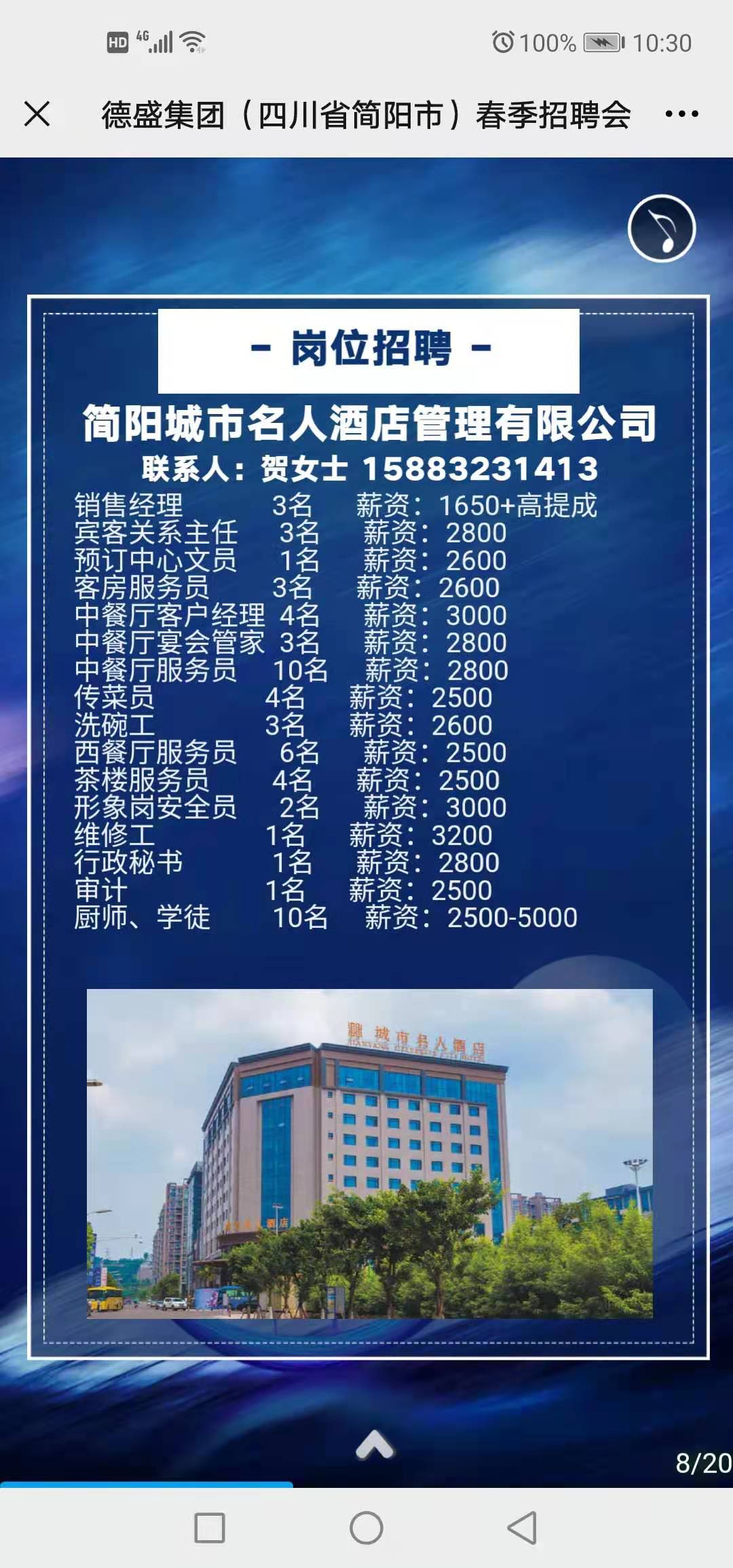Go to the system home screen
The width and height of the screenshot is (733, 1568).
pyautogui.click(x=366, y=1528)
